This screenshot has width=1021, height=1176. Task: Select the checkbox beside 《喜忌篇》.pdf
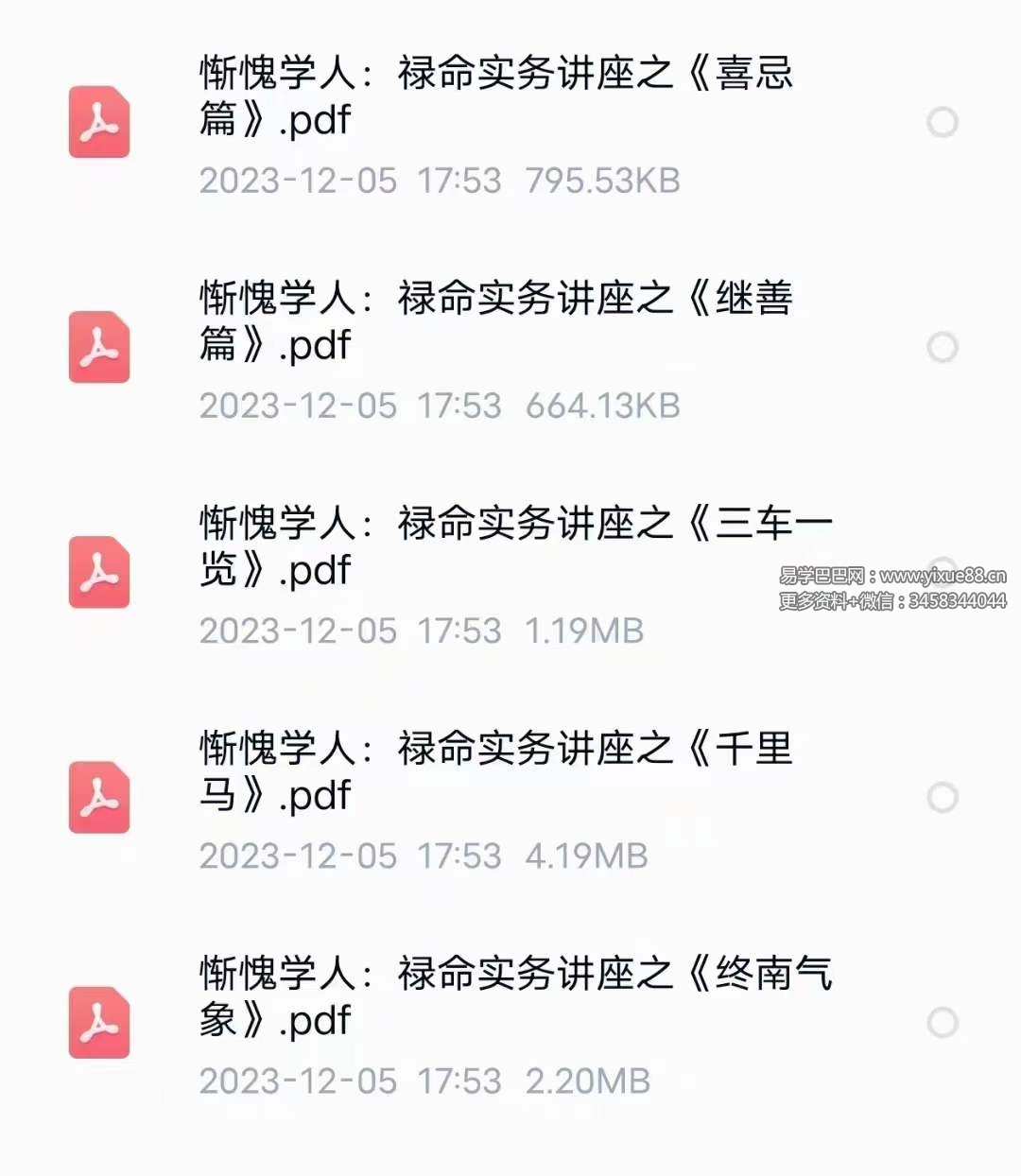[943, 123]
